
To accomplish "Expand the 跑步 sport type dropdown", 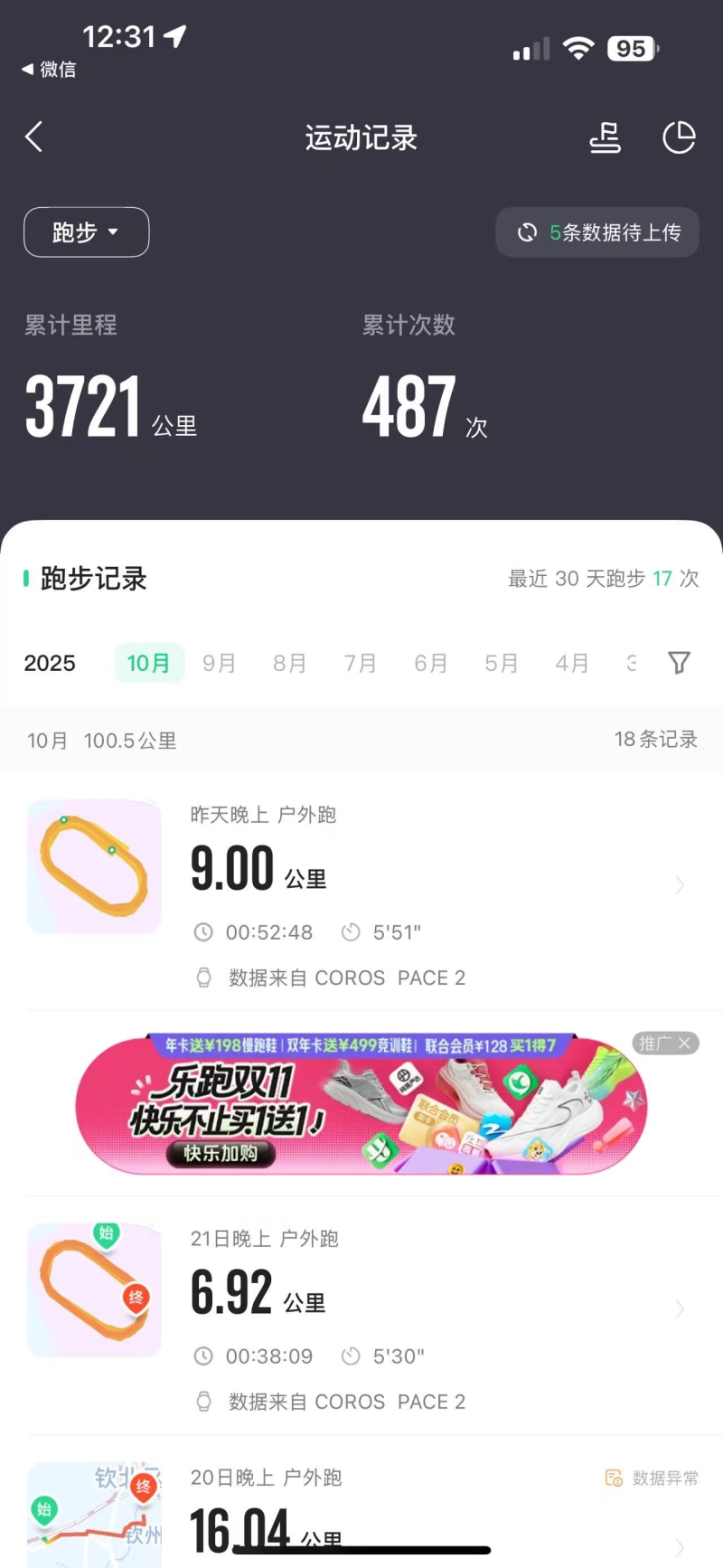I will 86,232.
